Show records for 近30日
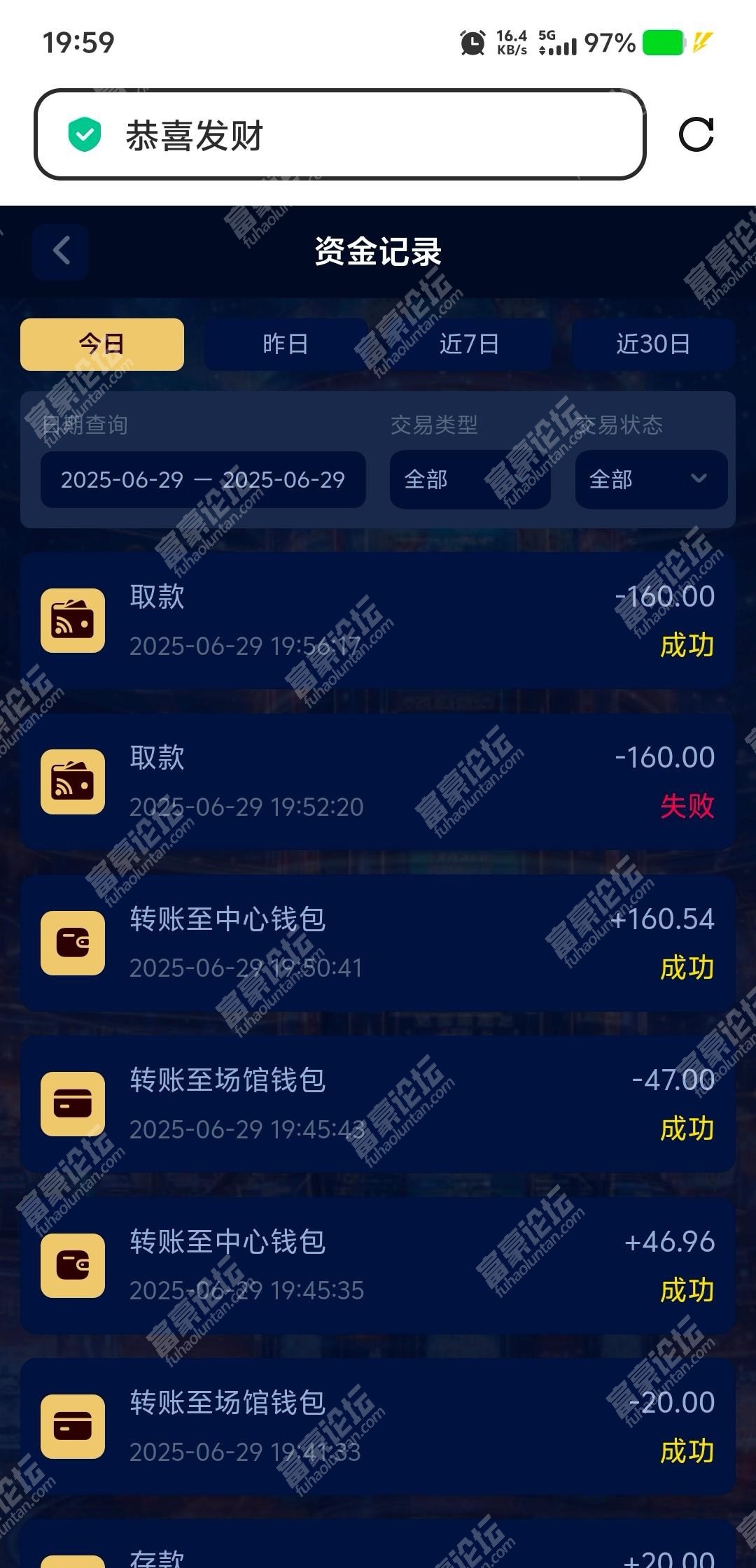Screen dimensions: 756x1568 (653, 344)
